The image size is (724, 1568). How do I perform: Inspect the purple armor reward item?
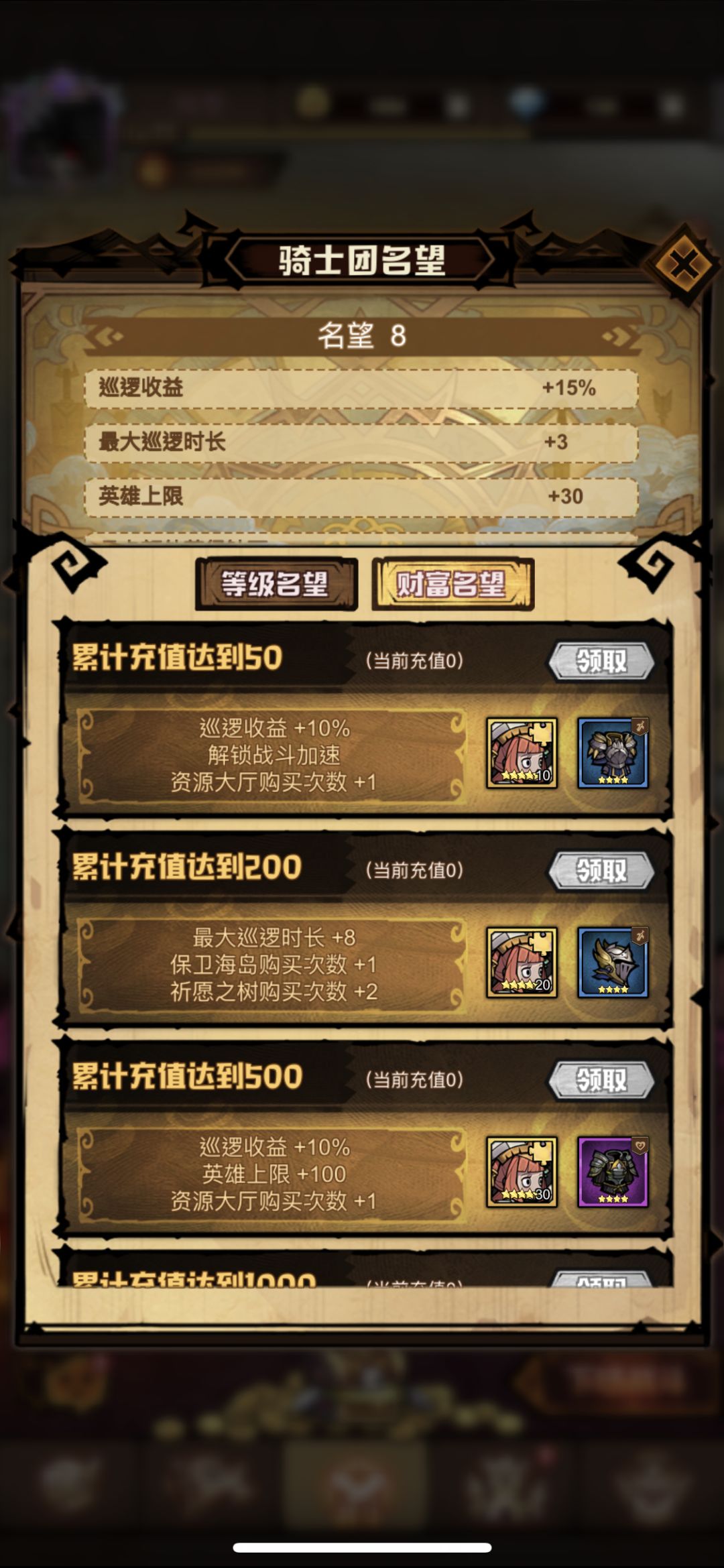(x=613, y=1172)
